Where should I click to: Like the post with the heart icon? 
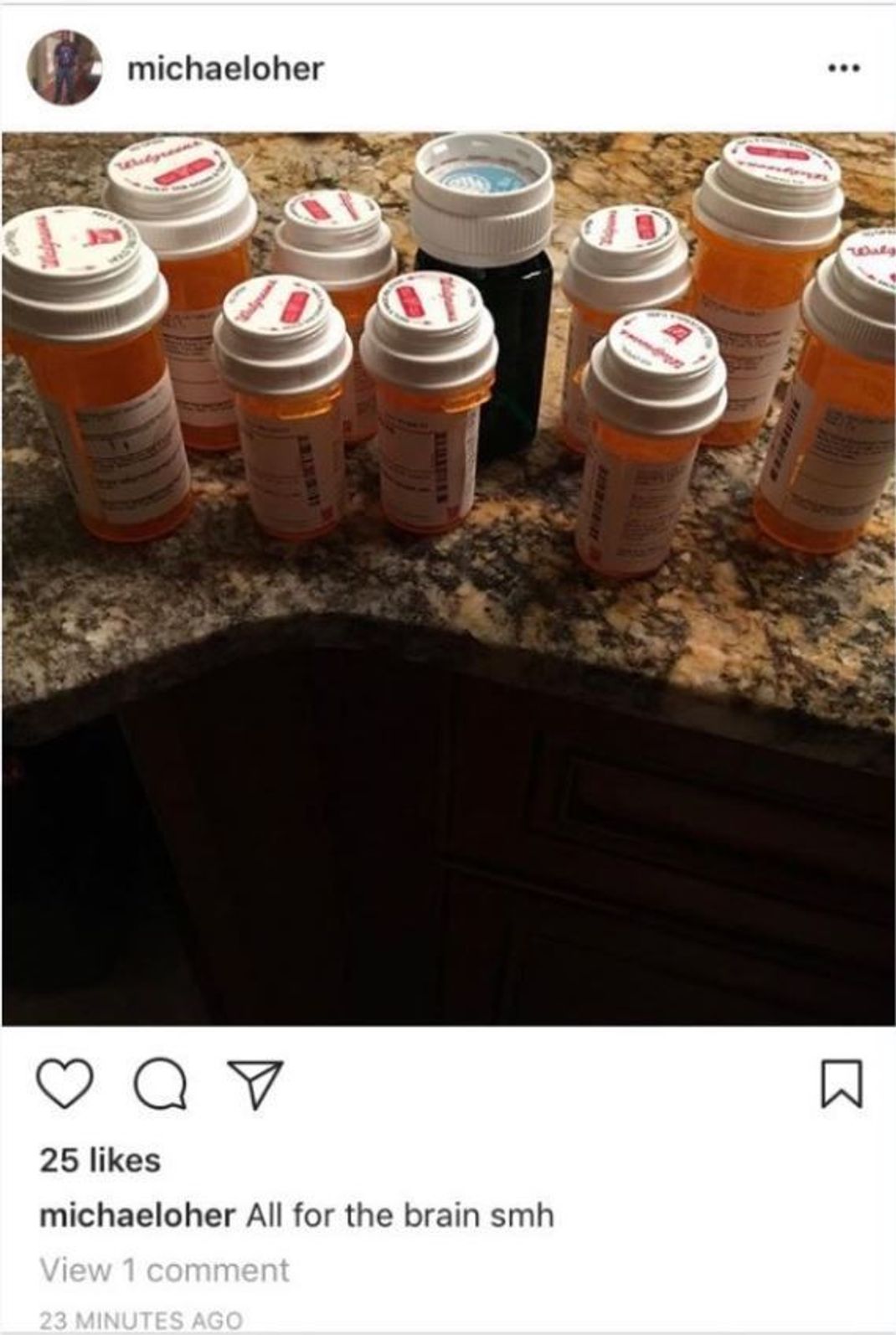tap(65, 1085)
